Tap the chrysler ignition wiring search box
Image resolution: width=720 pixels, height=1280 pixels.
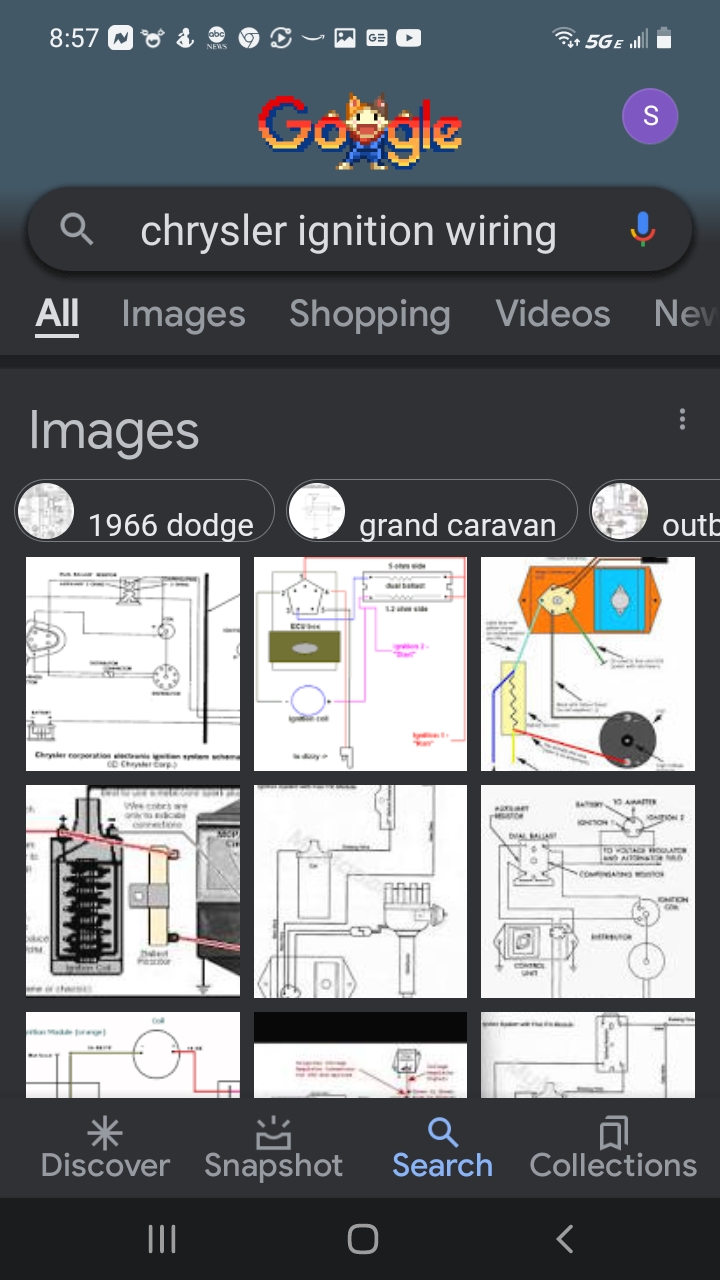click(360, 230)
